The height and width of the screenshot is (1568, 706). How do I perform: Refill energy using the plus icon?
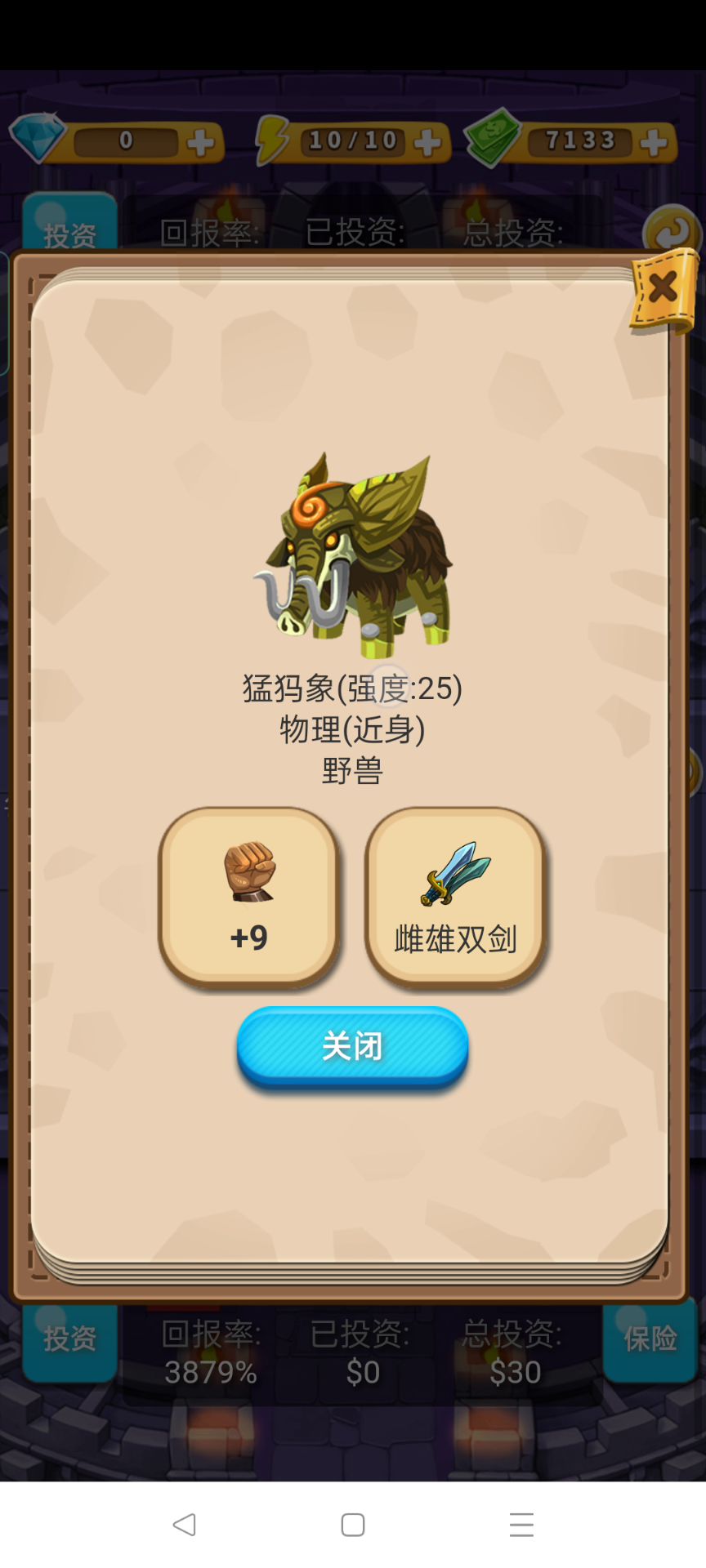pos(427,143)
